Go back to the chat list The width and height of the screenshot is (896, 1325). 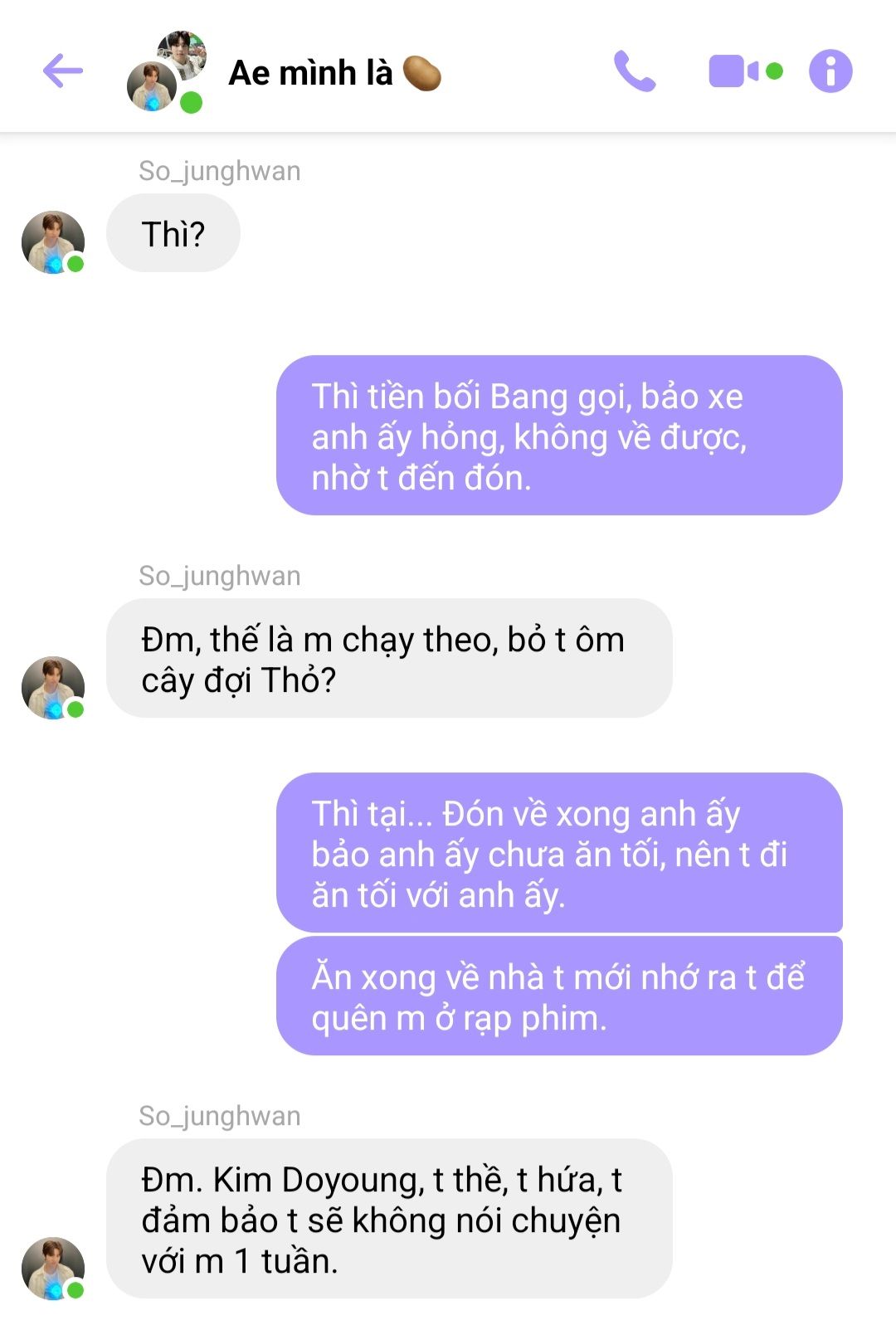(x=63, y=71)
